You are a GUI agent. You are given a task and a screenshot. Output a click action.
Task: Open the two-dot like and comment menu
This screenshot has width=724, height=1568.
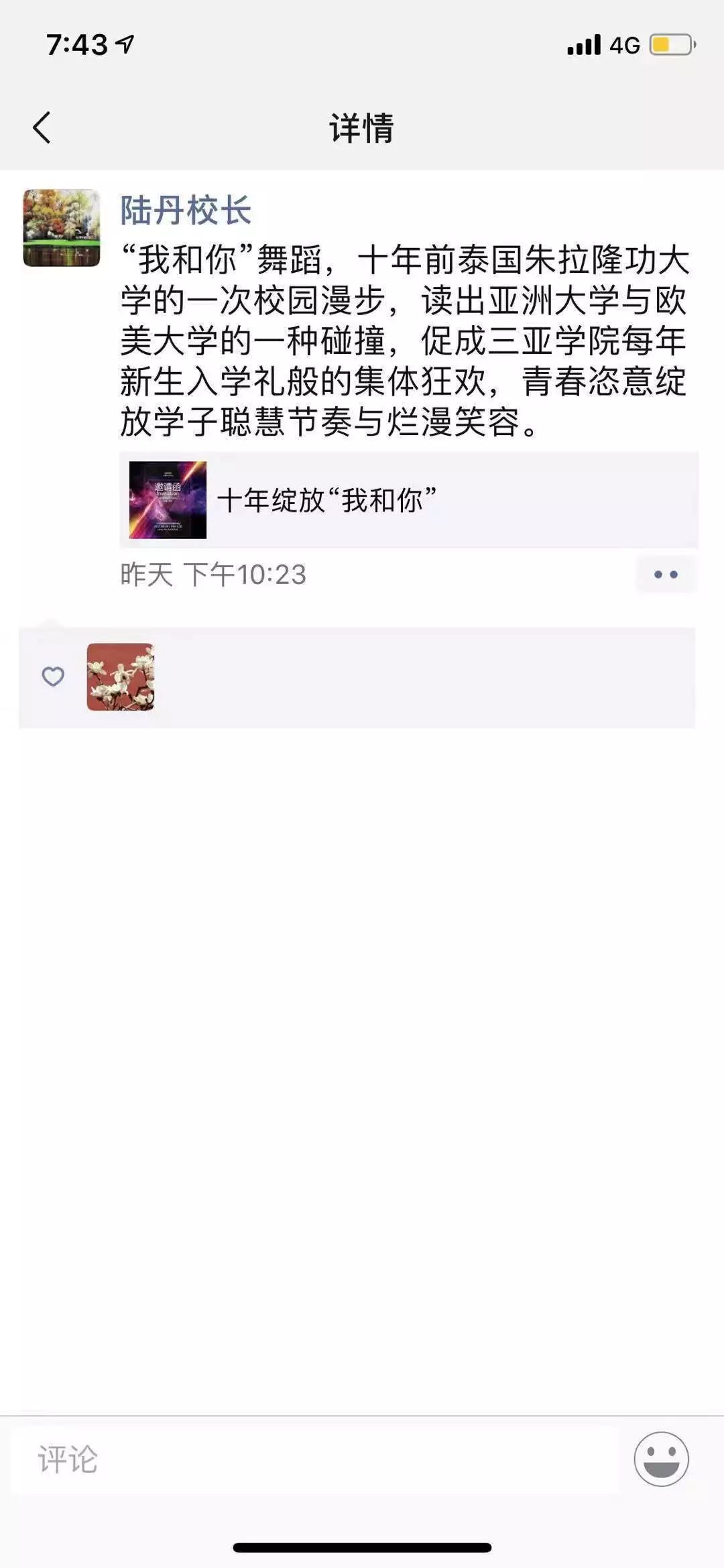coord(666,575)
